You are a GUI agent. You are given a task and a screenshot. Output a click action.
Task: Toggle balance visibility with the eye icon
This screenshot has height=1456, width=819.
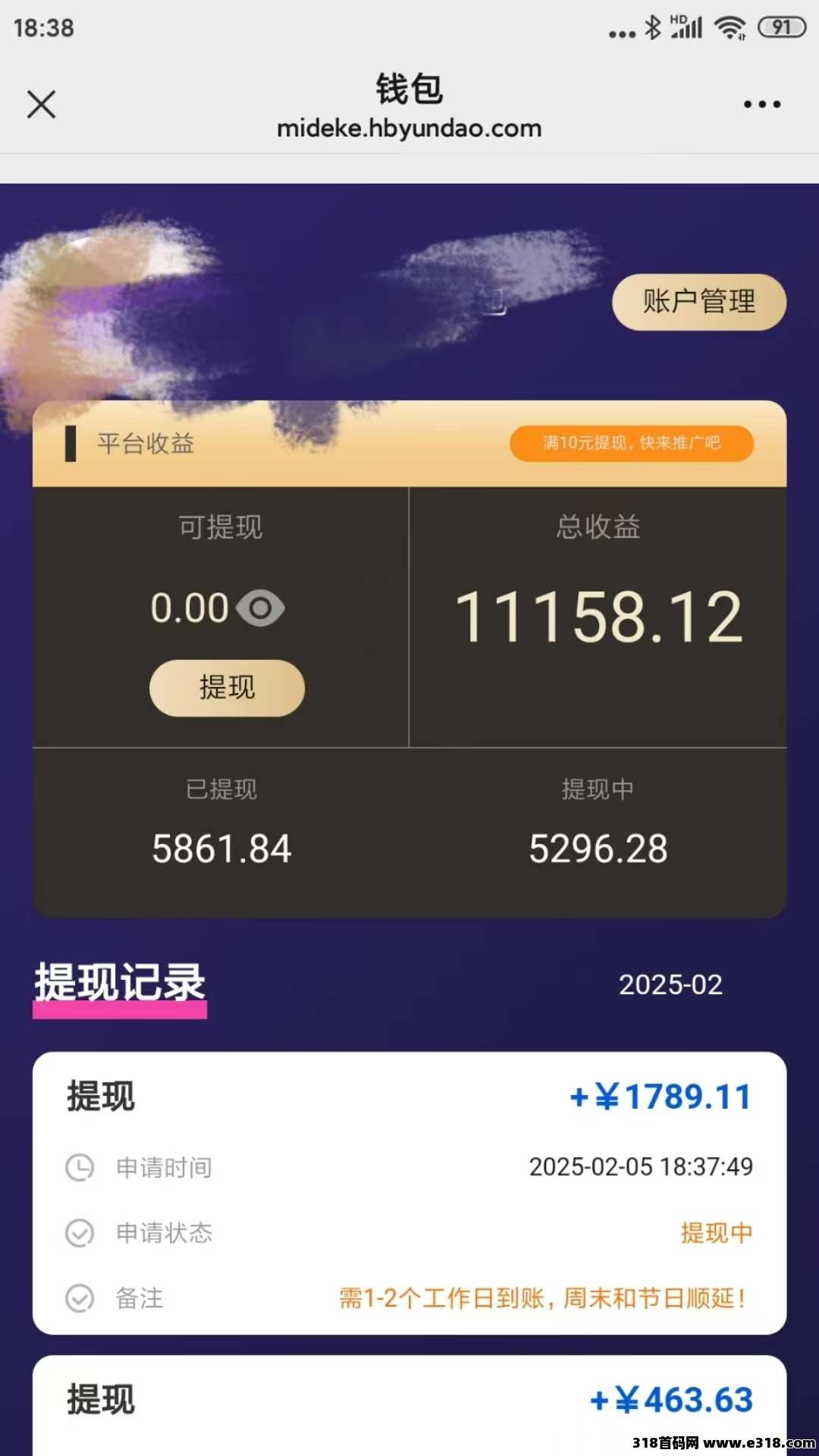[x=260, y=608]
